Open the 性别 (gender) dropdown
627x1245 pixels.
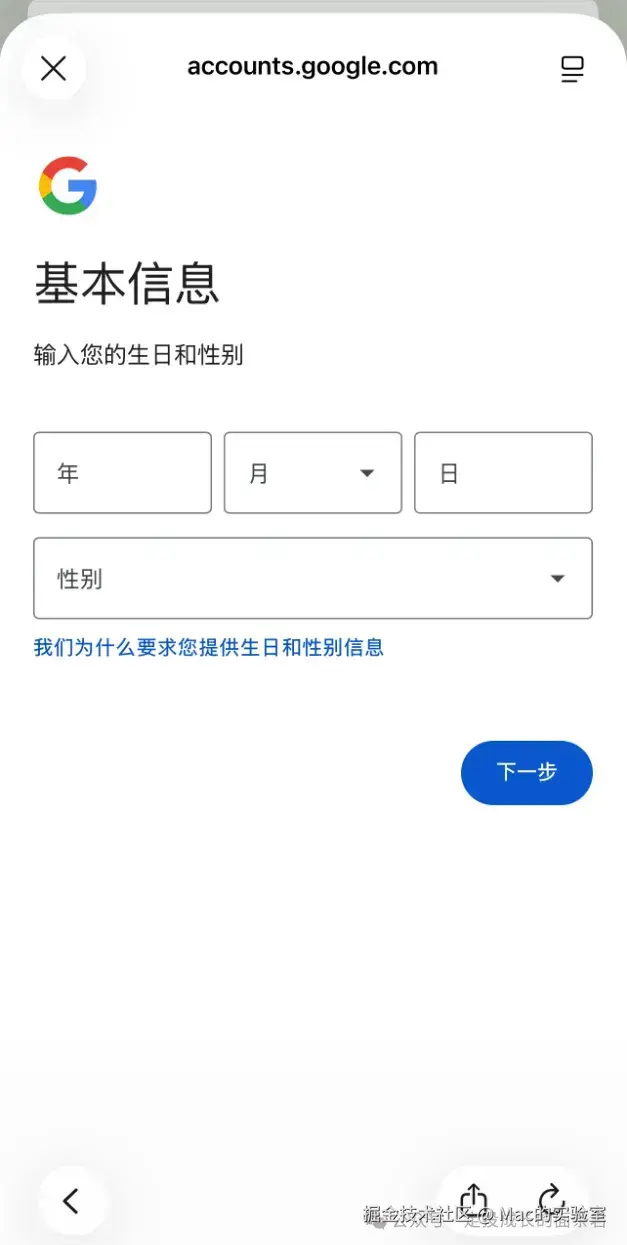(312, 578)
